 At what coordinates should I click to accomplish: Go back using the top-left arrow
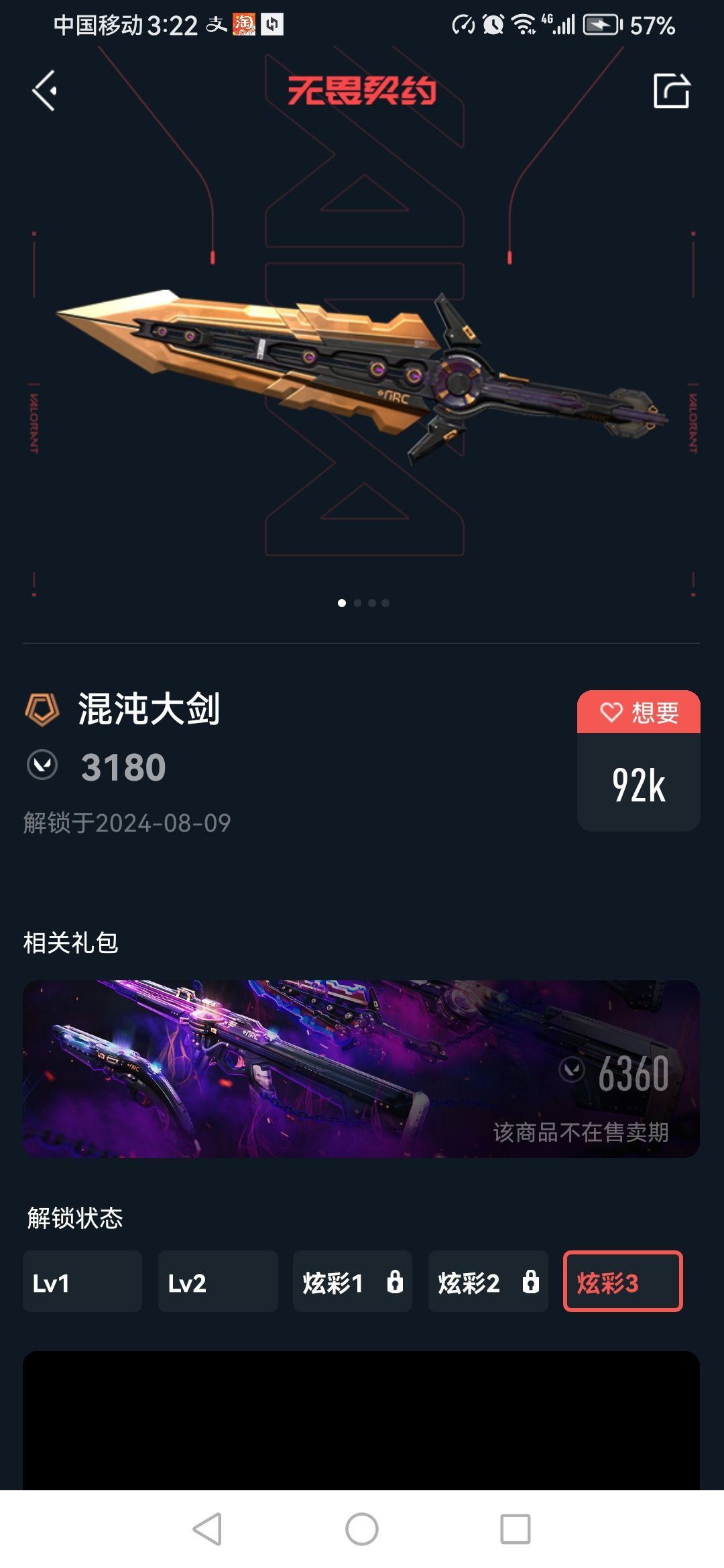(44, 90)
